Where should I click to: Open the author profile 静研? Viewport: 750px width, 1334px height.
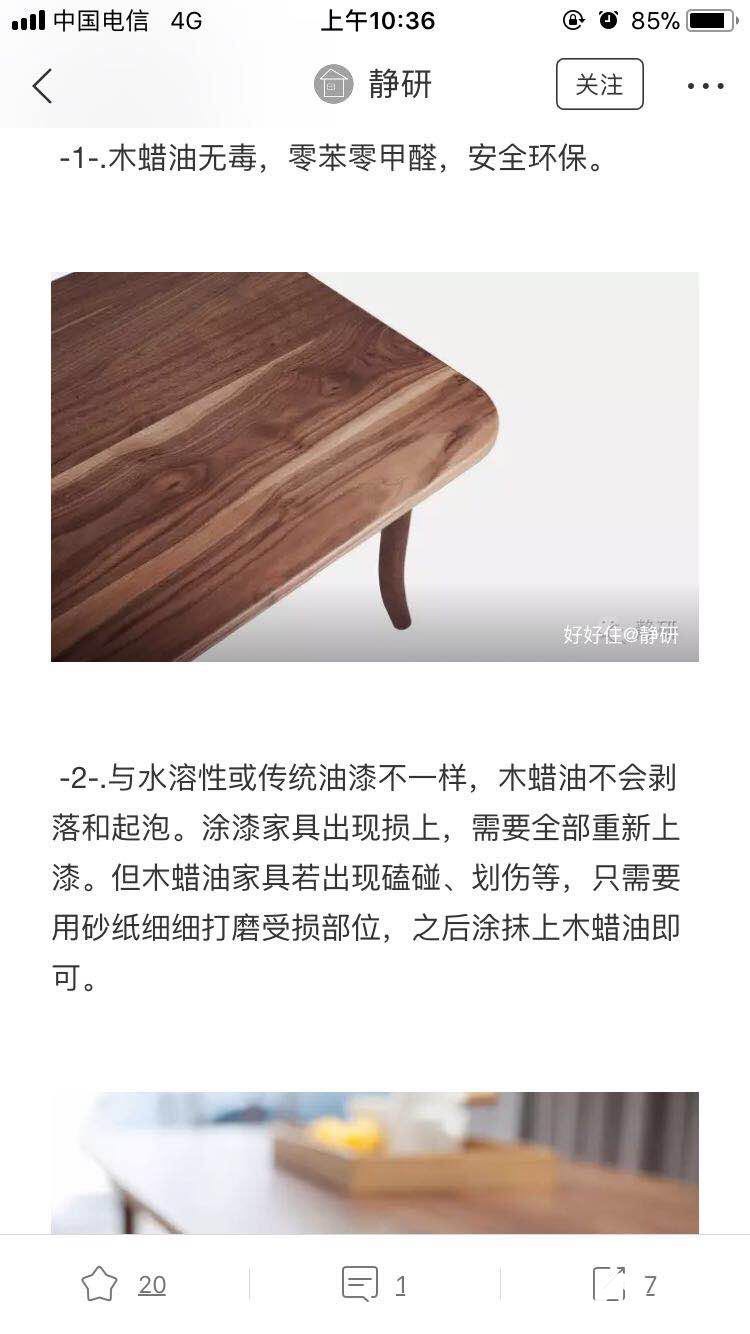(x=373, y=85)
